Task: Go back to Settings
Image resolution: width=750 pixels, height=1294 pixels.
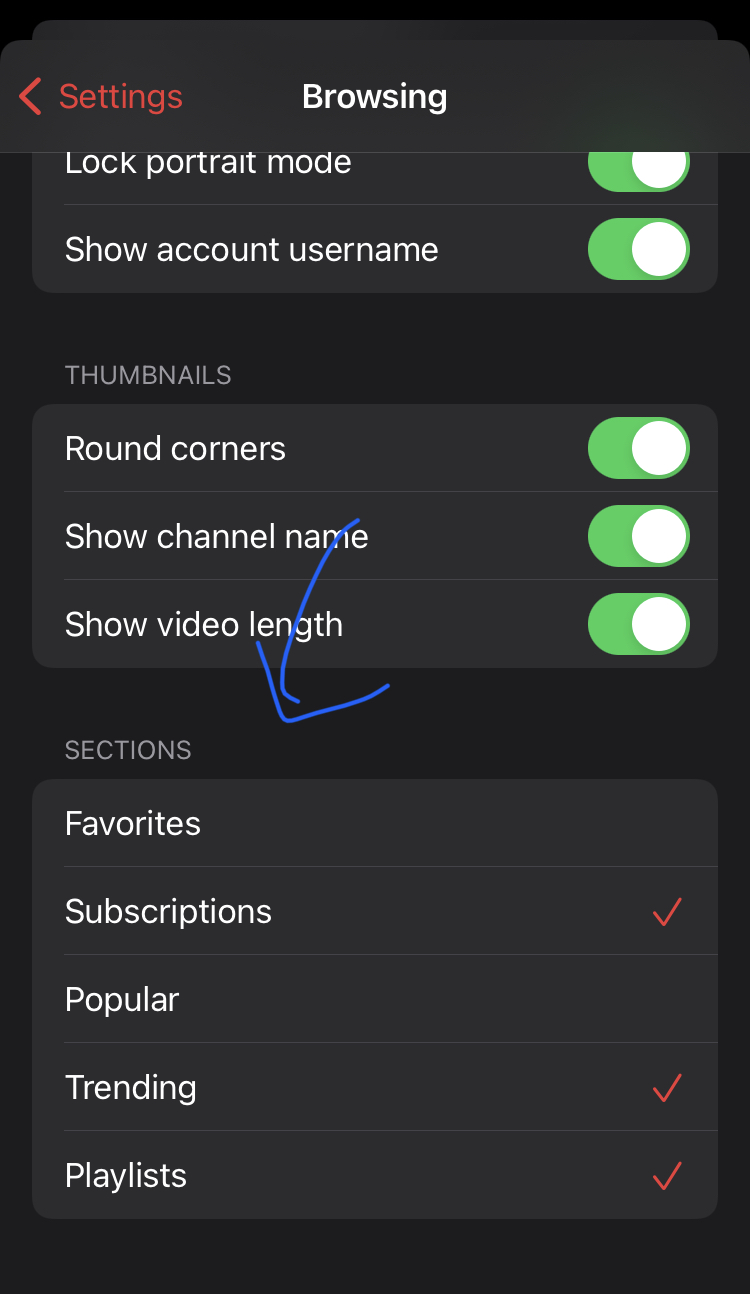Action: coord(101,97)
